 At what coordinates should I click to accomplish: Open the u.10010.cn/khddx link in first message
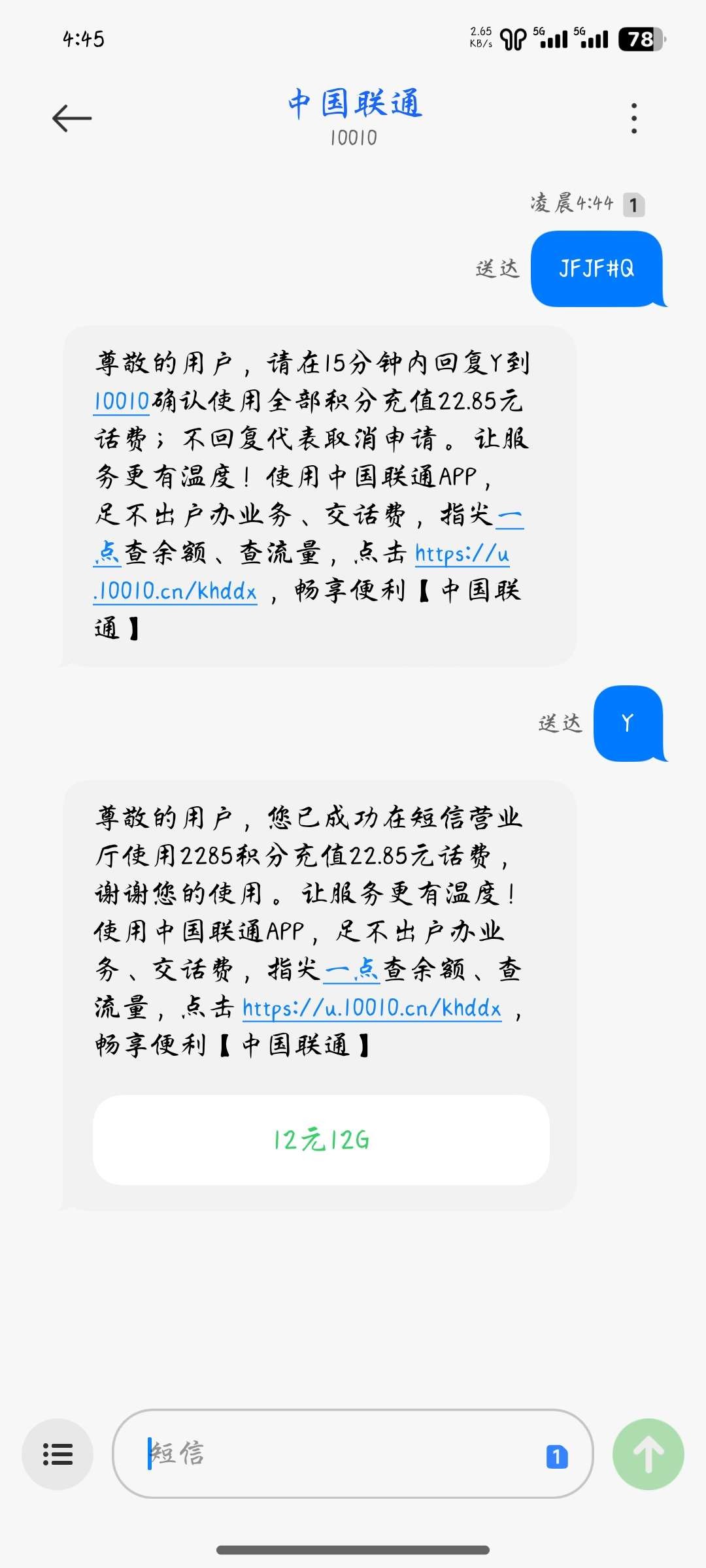coord(175,591)
